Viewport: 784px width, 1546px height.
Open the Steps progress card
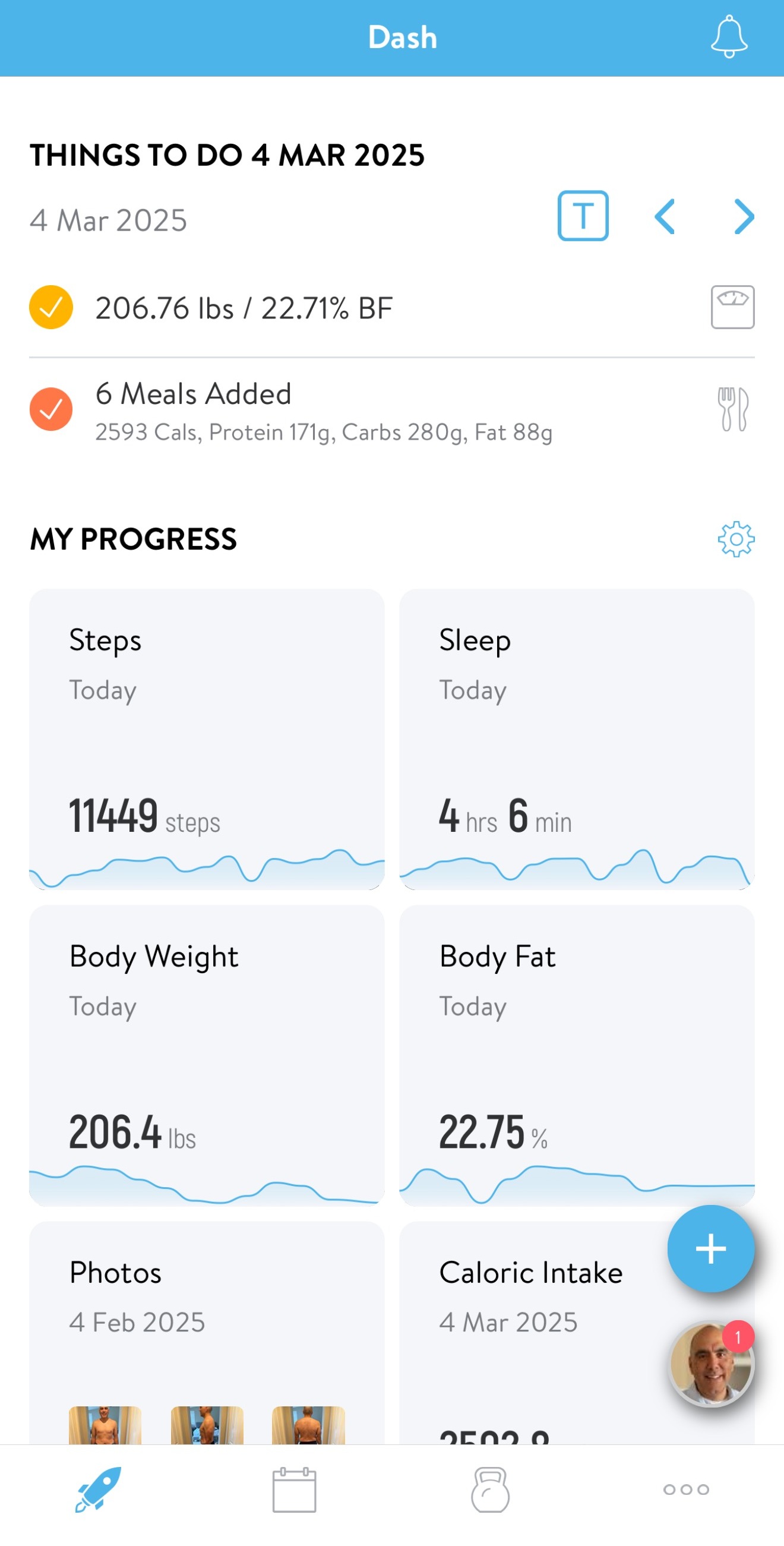pyautogui.click(x=206, y=739)
